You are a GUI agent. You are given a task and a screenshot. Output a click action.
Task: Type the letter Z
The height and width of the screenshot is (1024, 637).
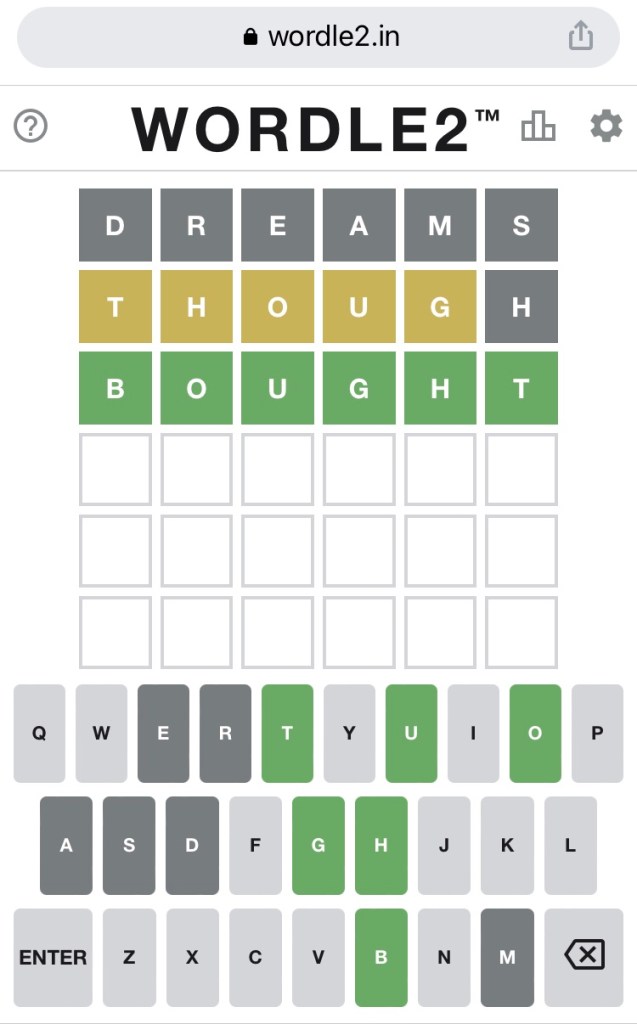129,957
